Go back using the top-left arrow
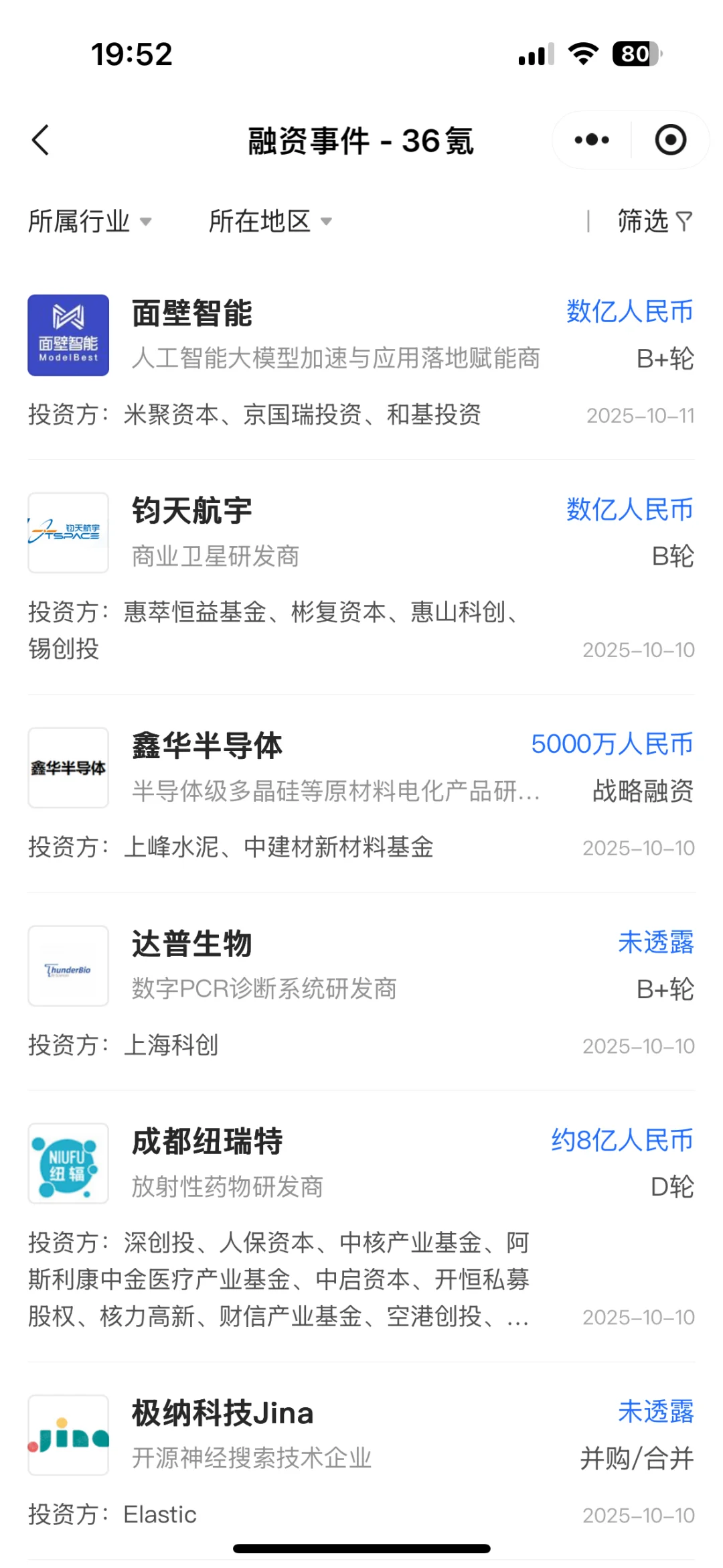The width and height of the screenshot is (723, 1568). point(41,141)
